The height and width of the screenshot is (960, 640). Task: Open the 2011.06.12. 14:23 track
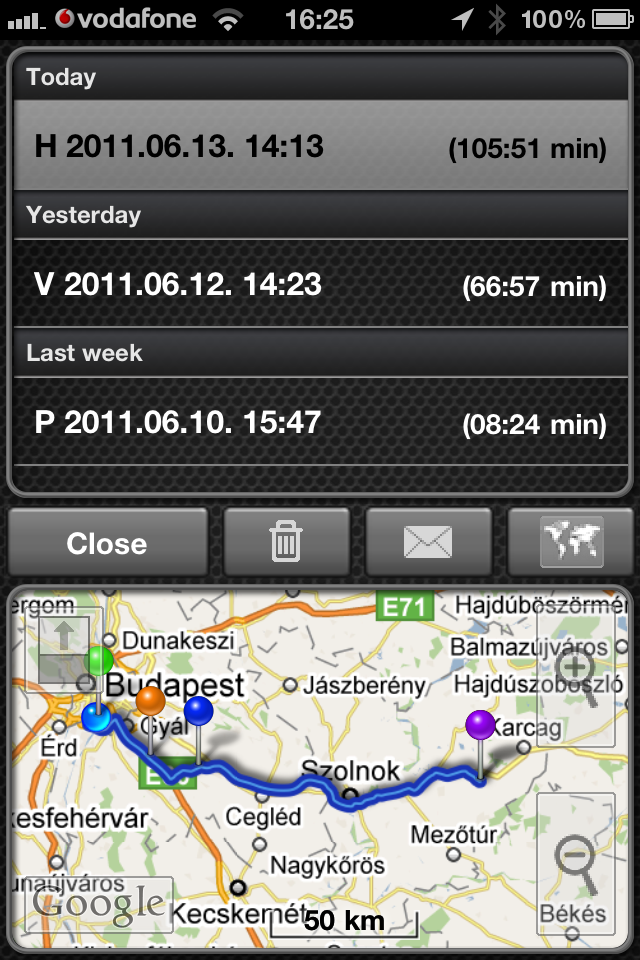point(320,285)
